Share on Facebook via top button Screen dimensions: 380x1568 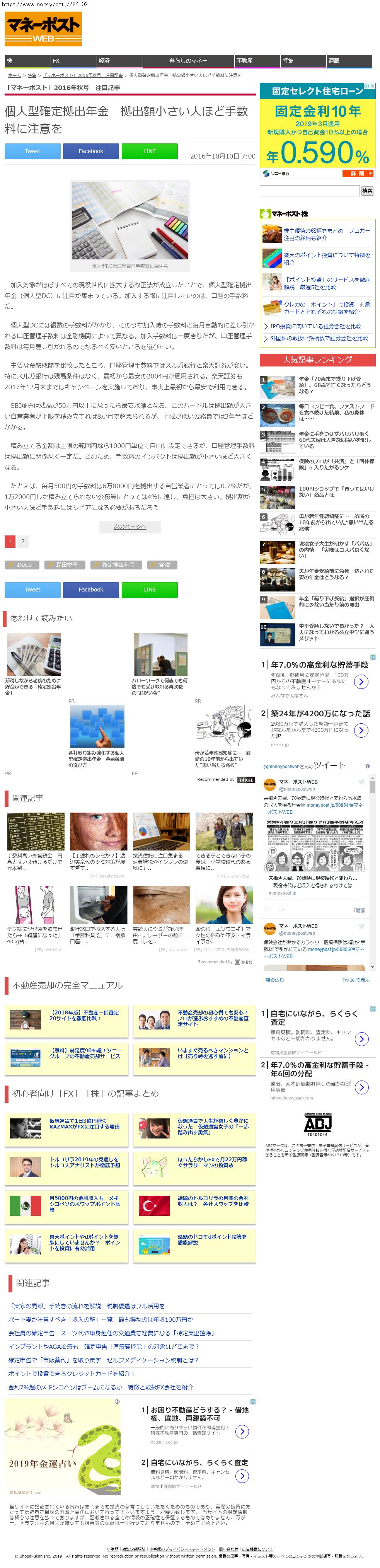[x=91, y=152]
